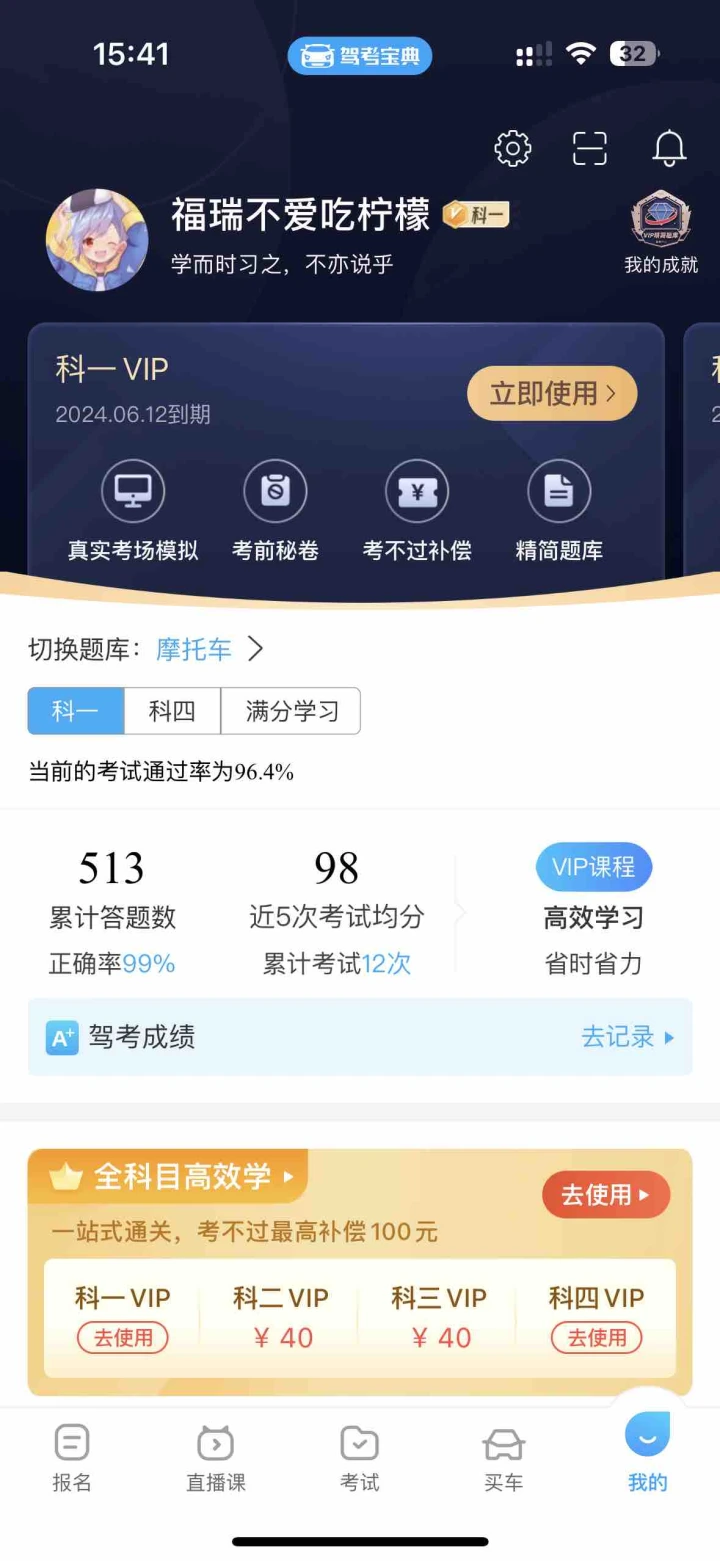Select the 科四 segment
The height and width of the screenshot is (1561, 720).
pos(172,711)
